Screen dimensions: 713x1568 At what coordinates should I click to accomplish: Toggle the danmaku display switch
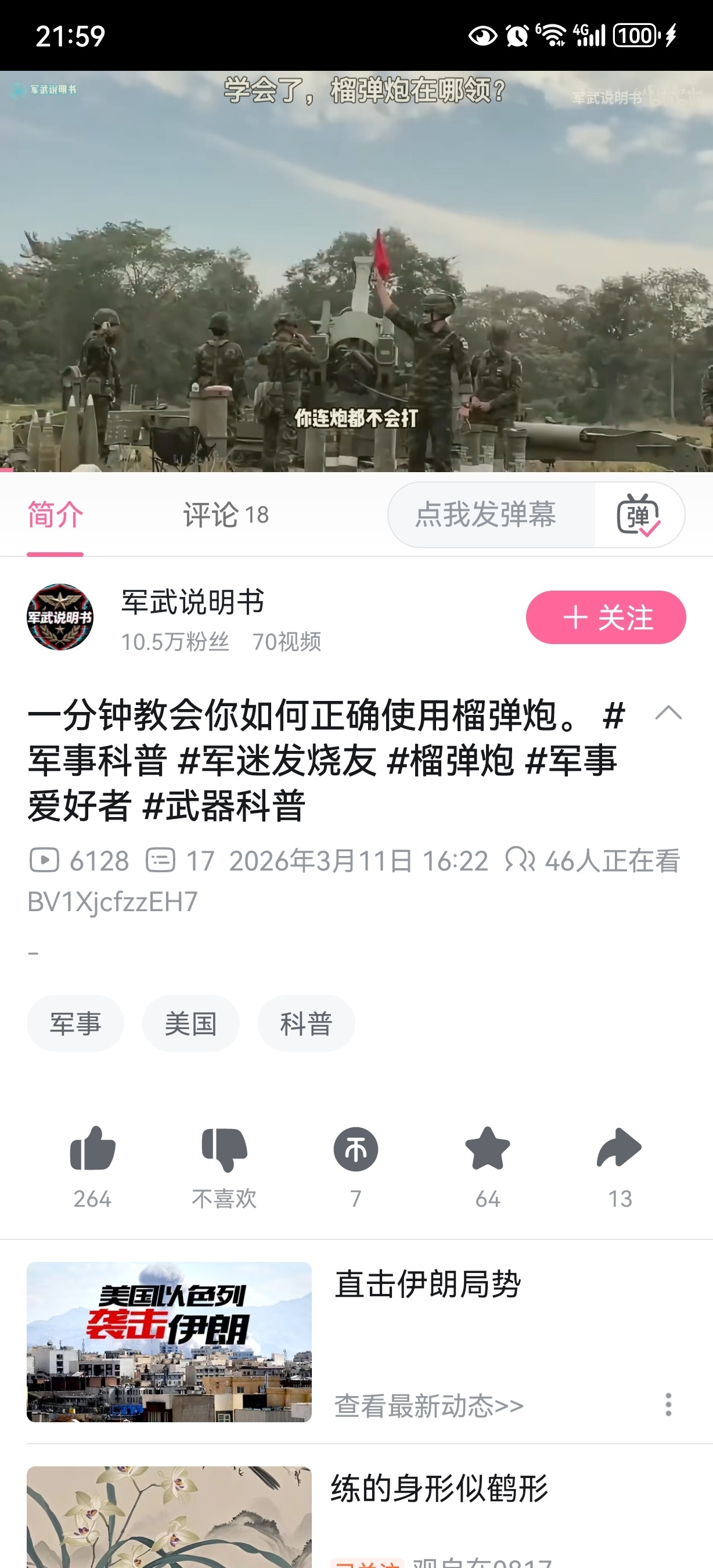638,515
